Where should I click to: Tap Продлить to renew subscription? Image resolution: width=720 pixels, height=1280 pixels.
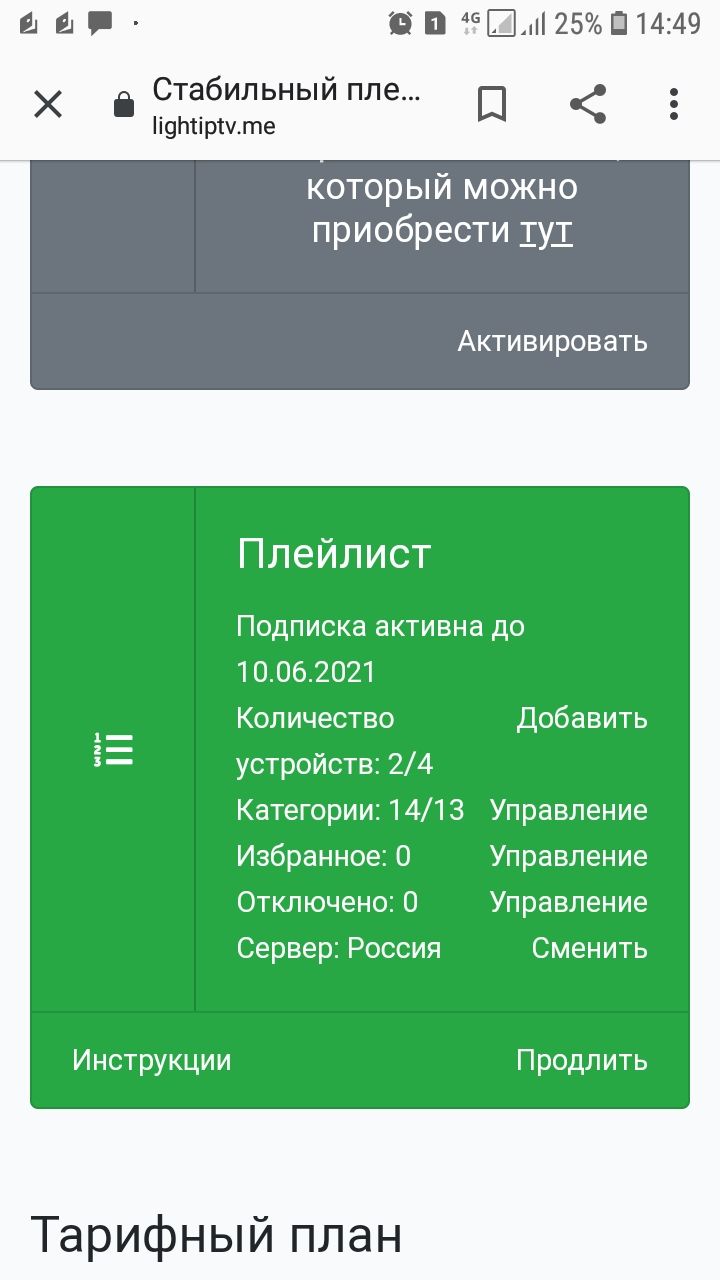pos(581,1060)
